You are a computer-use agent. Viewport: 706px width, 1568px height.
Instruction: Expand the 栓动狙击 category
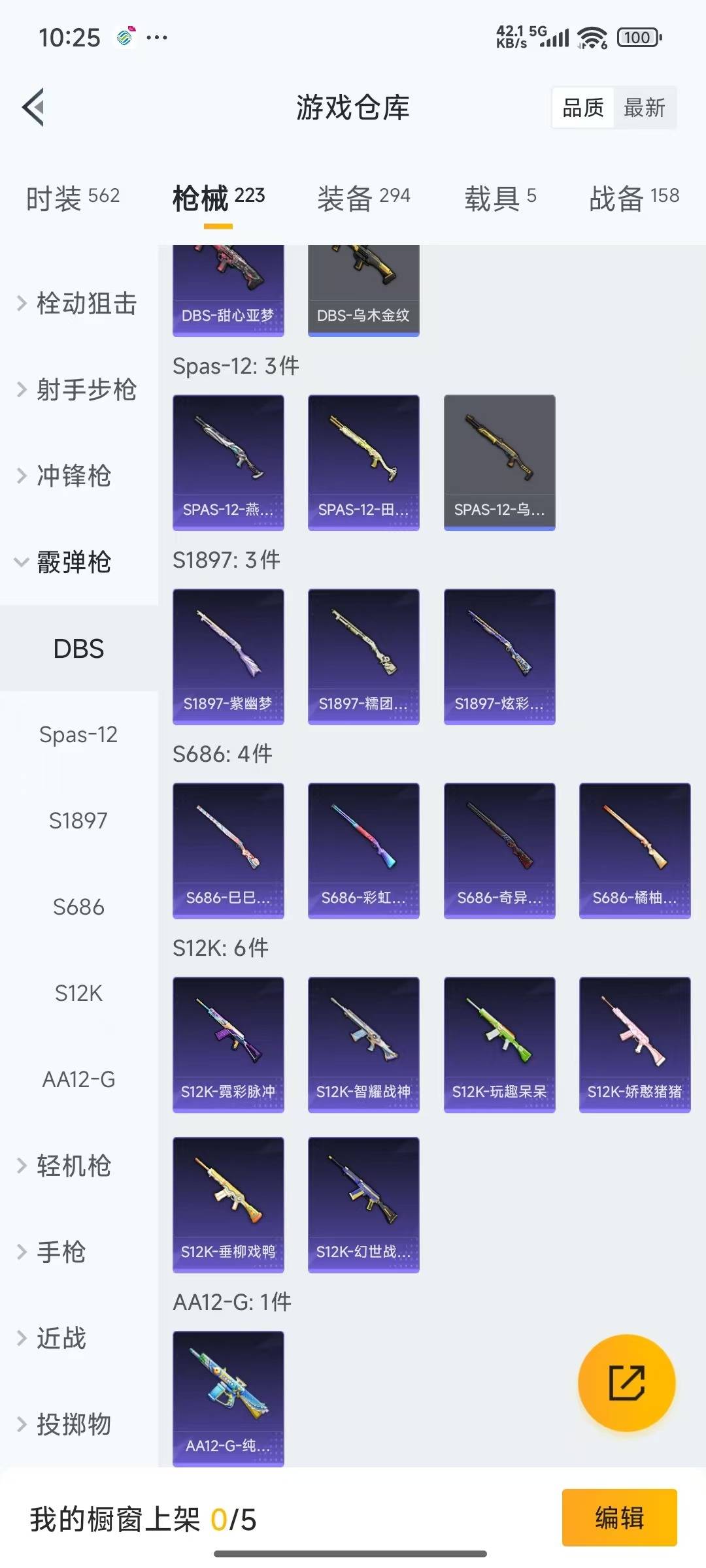click(78, 304)
